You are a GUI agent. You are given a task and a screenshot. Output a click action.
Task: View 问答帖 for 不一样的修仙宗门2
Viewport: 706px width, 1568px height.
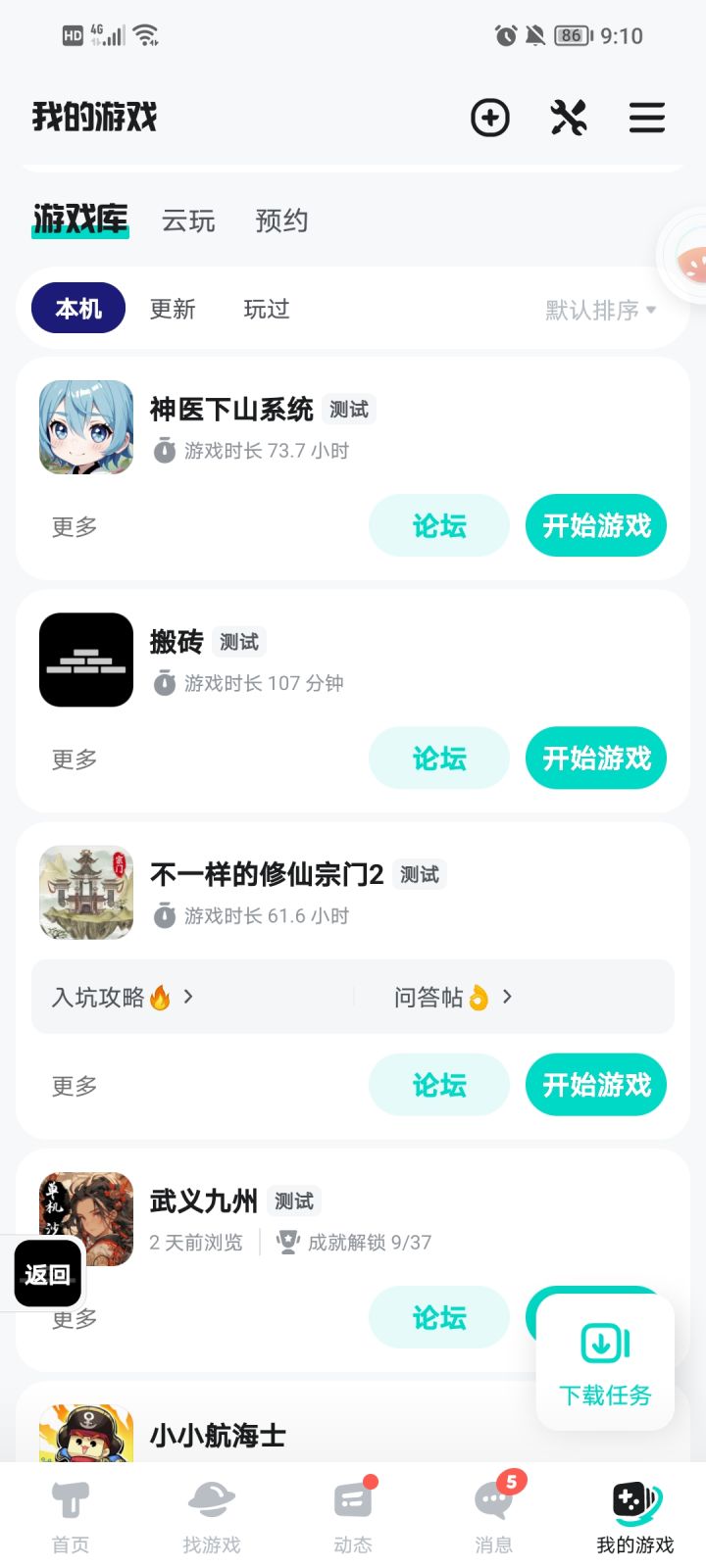tap(453, 997)
